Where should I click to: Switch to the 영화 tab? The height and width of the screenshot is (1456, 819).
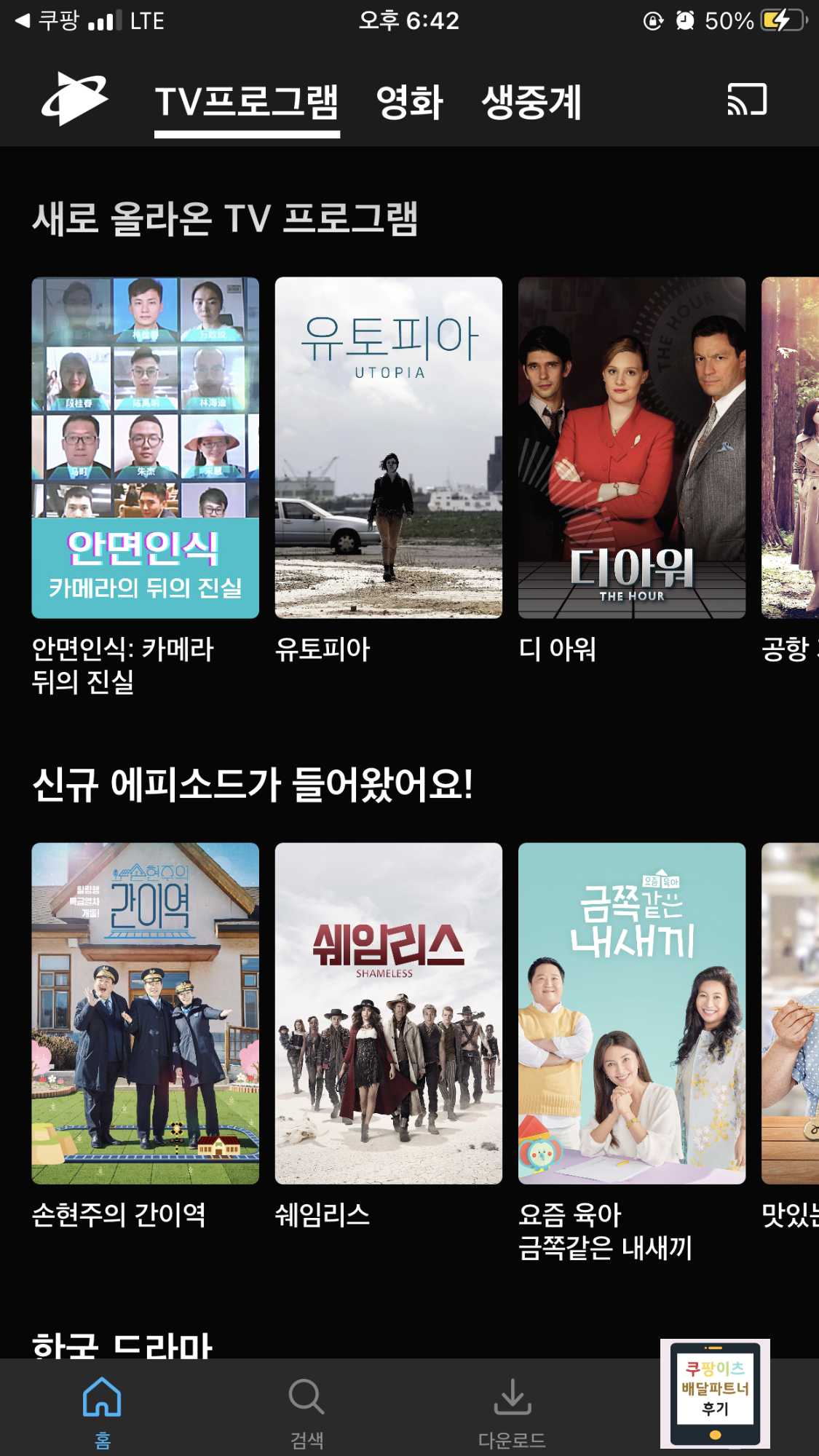[409, 102]
